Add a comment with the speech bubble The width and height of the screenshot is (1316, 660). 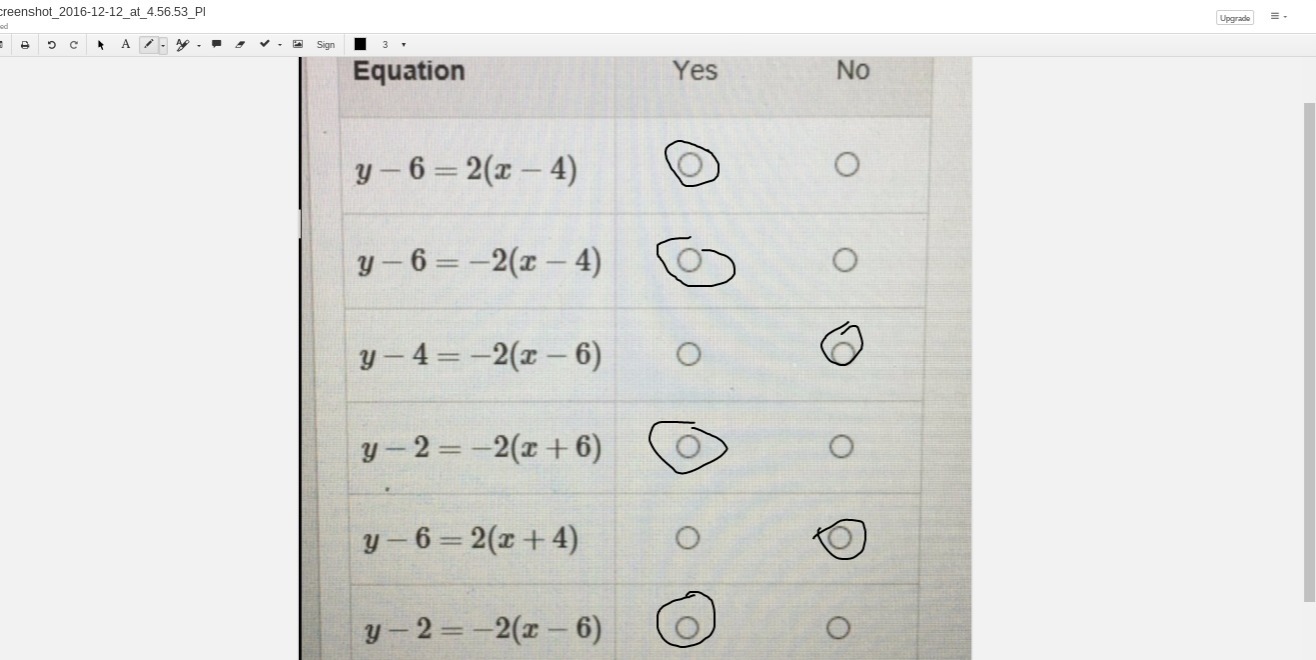[216, 44]
